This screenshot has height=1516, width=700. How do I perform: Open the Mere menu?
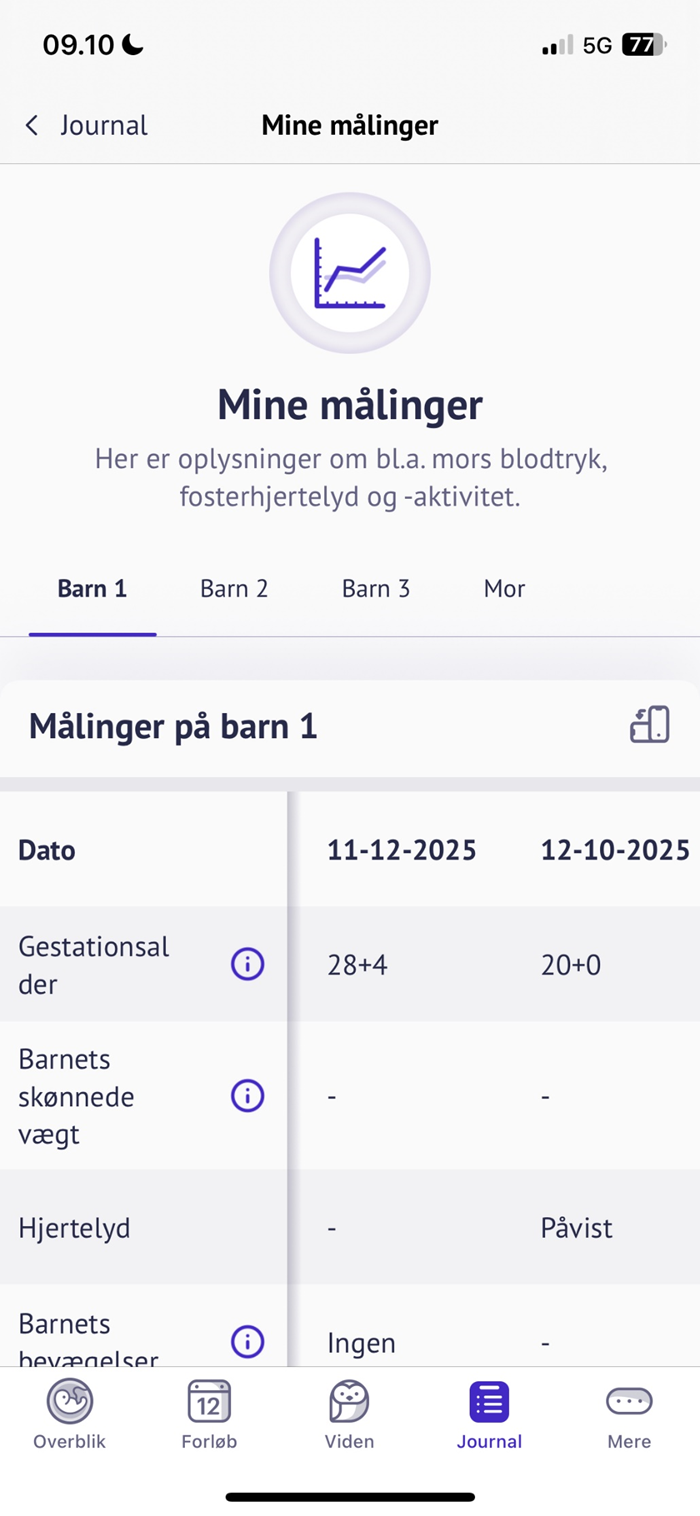click(629, 1413)
